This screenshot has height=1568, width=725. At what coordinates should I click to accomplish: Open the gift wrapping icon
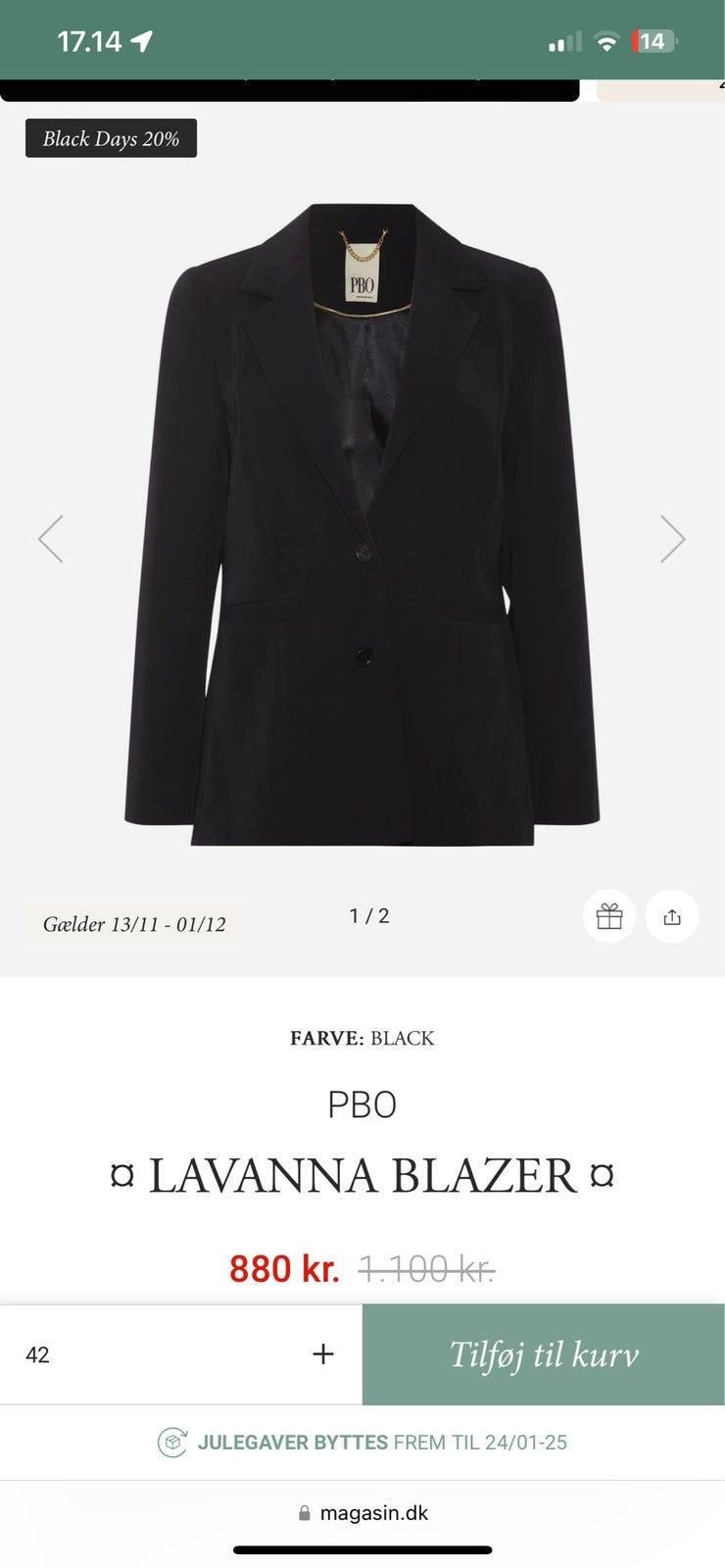click(608, 916)
